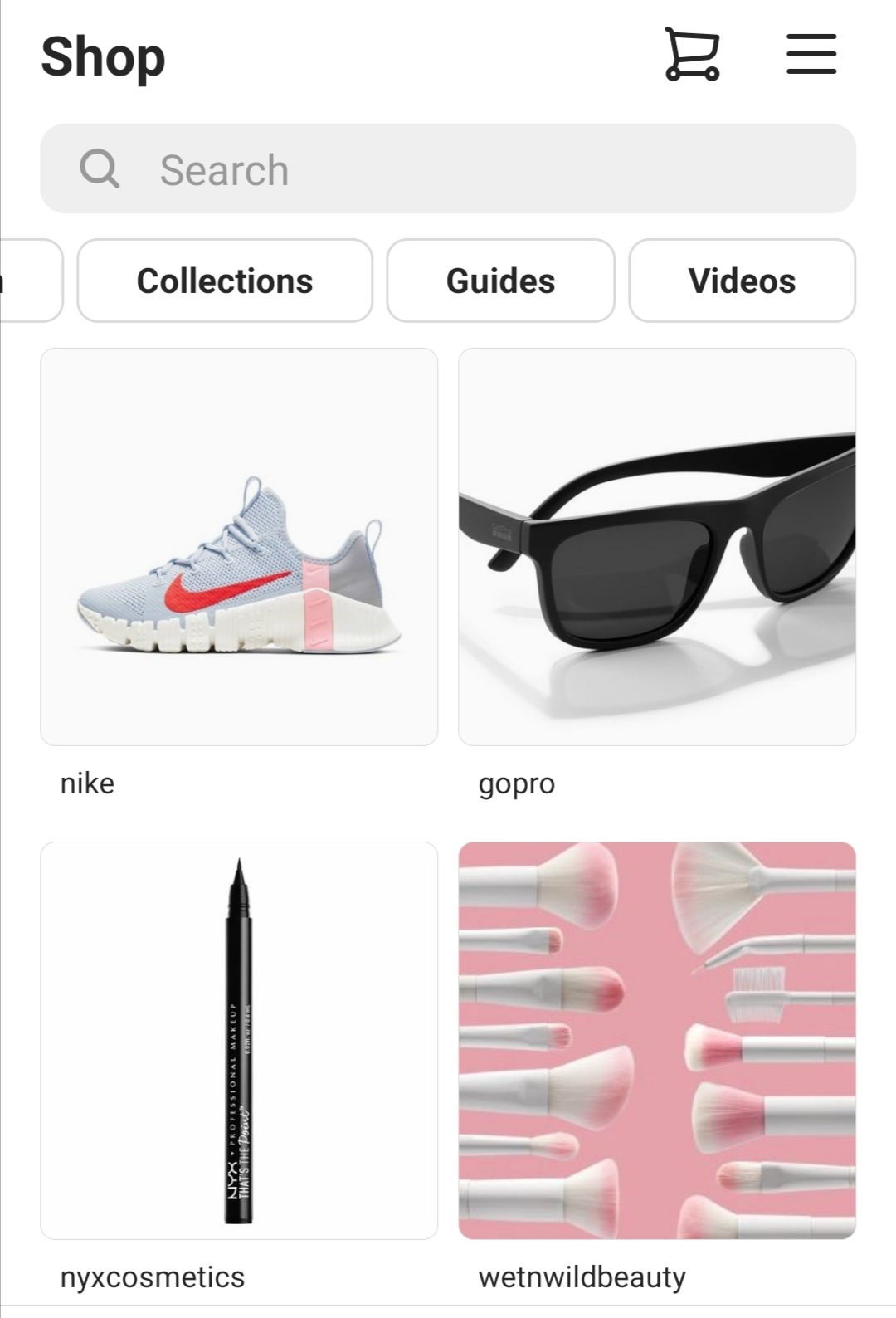Open the nyxcosmetics eyeliner tile

(x=239, y=1041)
